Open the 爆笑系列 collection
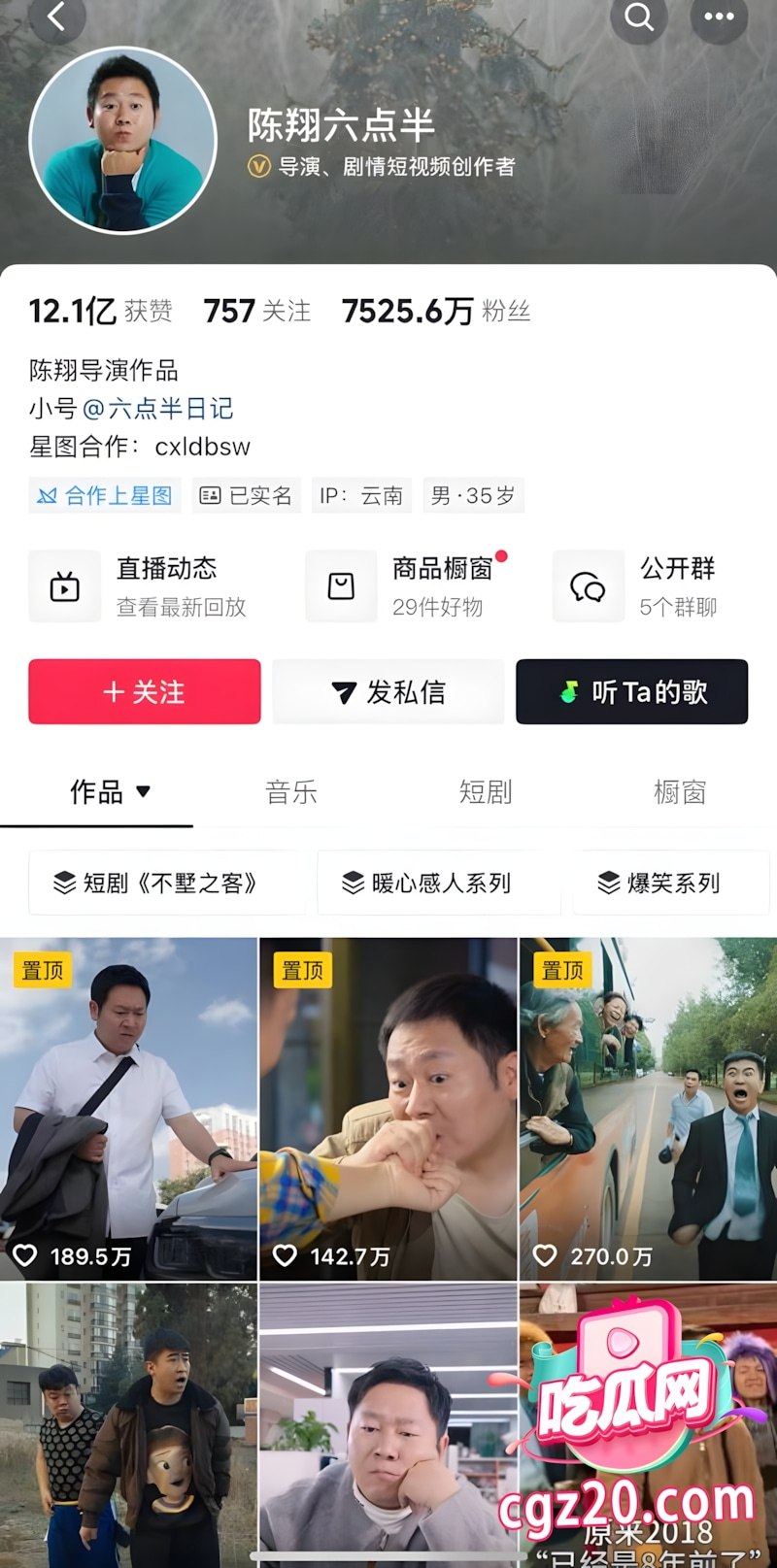The image size is (777, 1568). [x=671, y=883]
